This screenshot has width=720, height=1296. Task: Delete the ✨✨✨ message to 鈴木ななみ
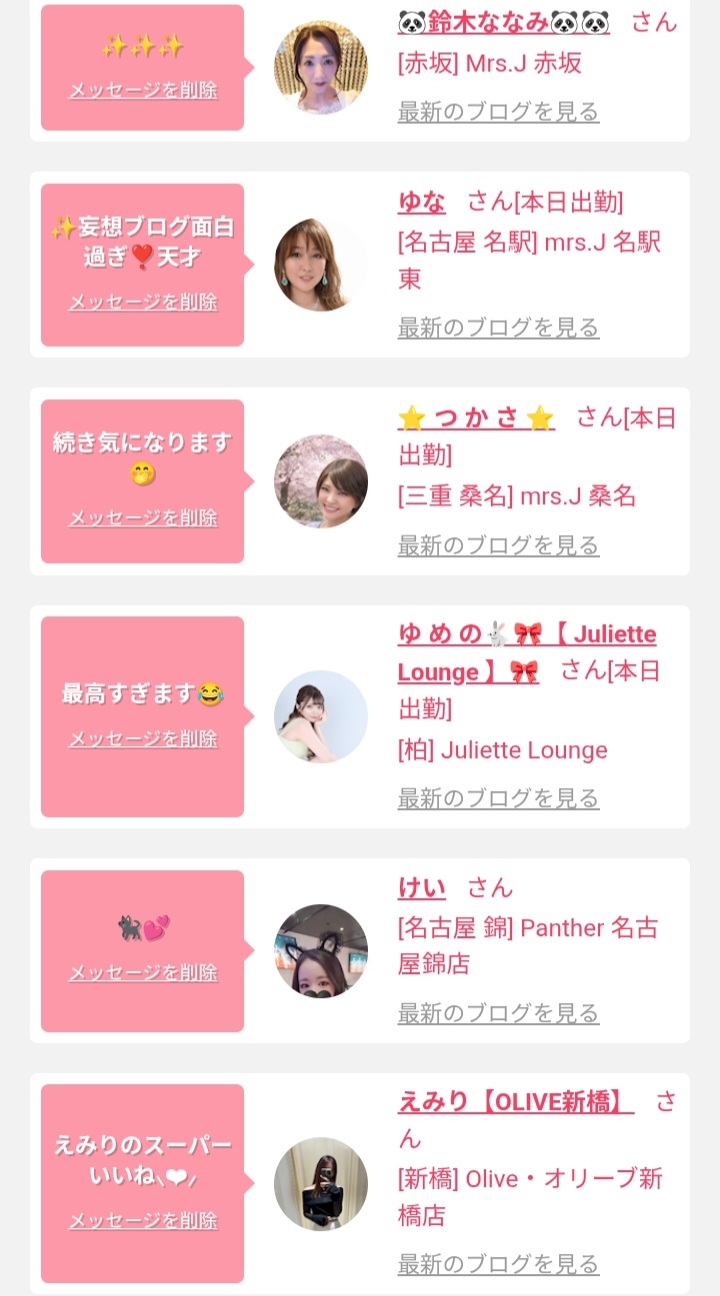(x=142, y=90)
